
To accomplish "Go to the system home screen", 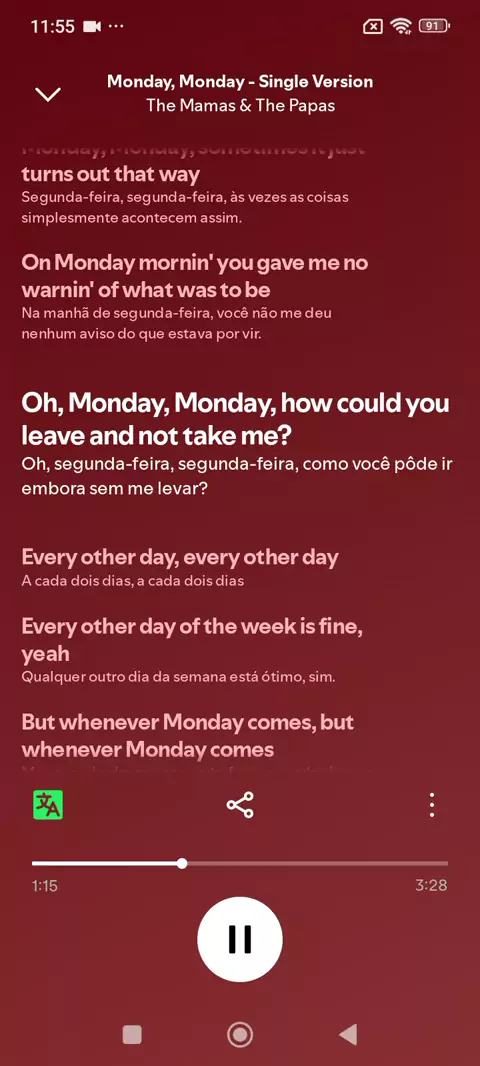I will click(x=240, y=1035).
